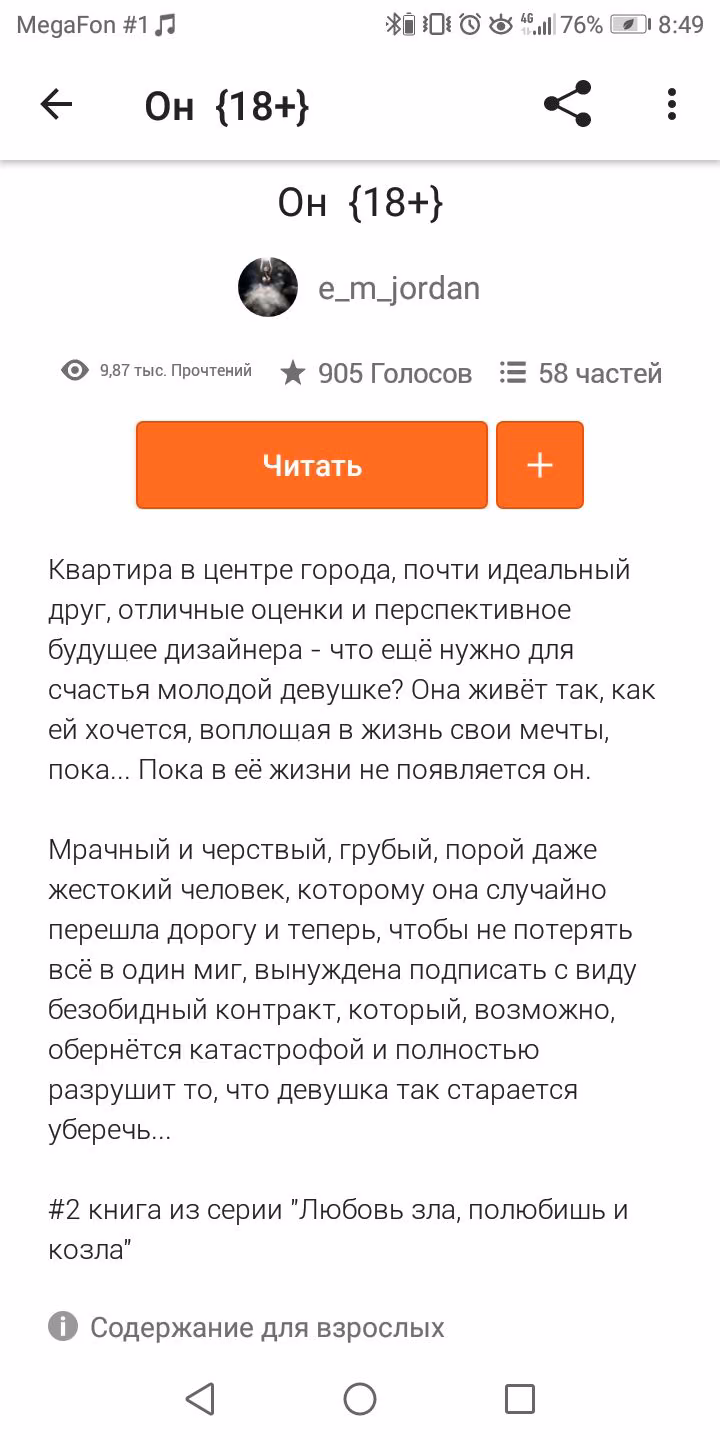Open the three-dot overflow menu

point(672,105)
